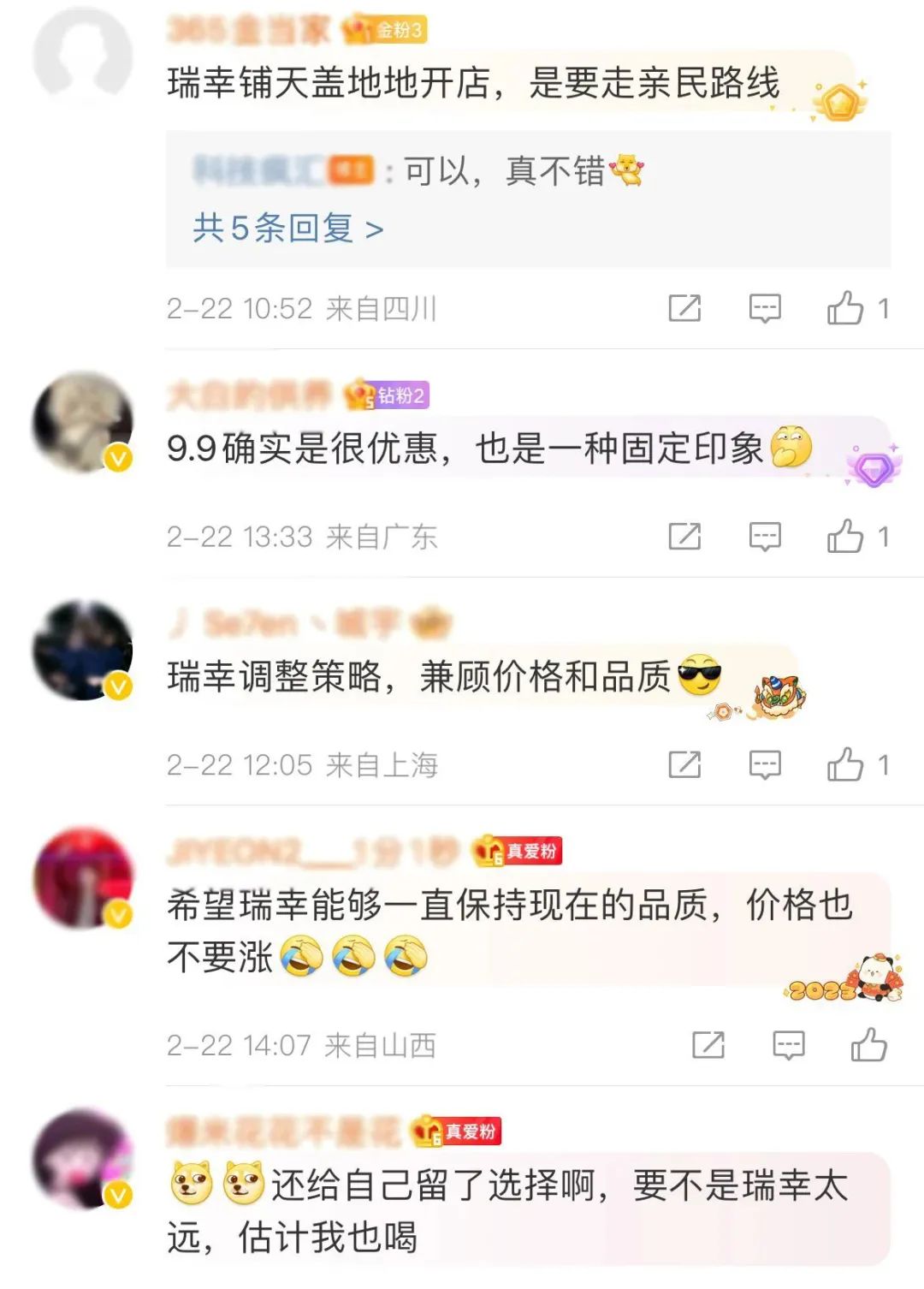Like the comment from 四川 at 10:52
Viewport: 924px width, 1289px height.
coord(845,308)
